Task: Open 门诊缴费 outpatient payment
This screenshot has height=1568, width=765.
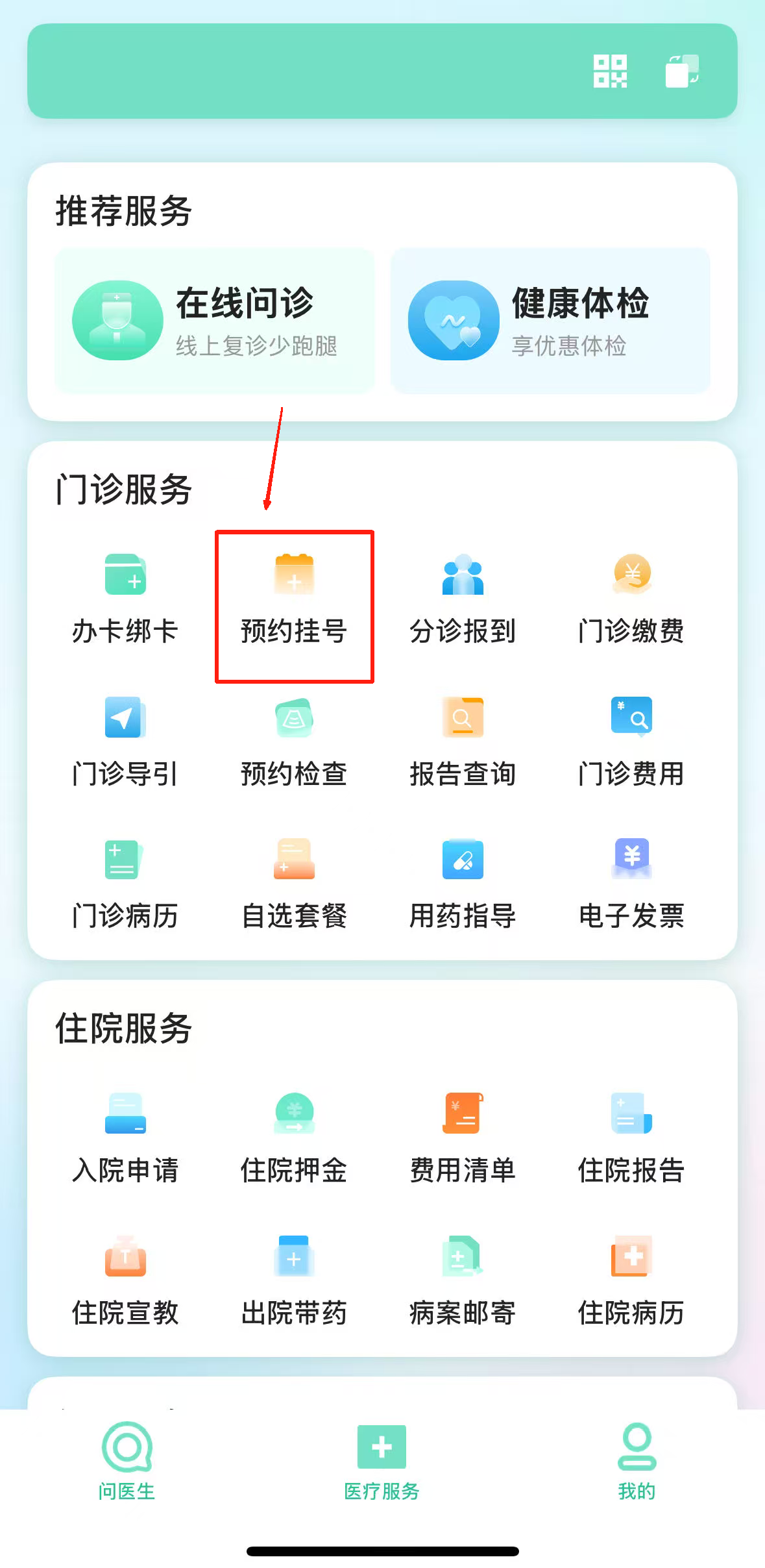Action: [x=631, y=599]
